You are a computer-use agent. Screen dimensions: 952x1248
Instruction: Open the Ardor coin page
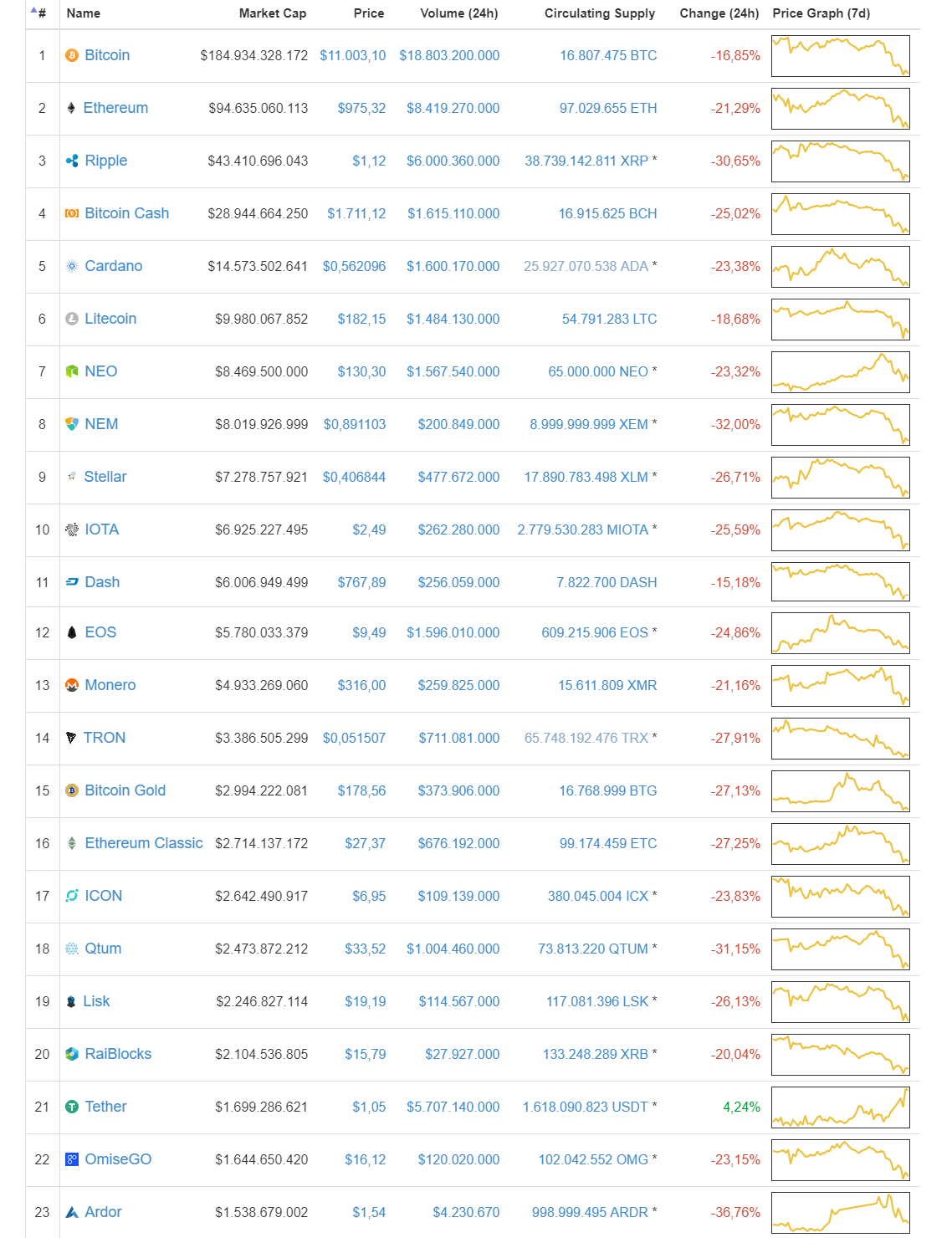103,1212
